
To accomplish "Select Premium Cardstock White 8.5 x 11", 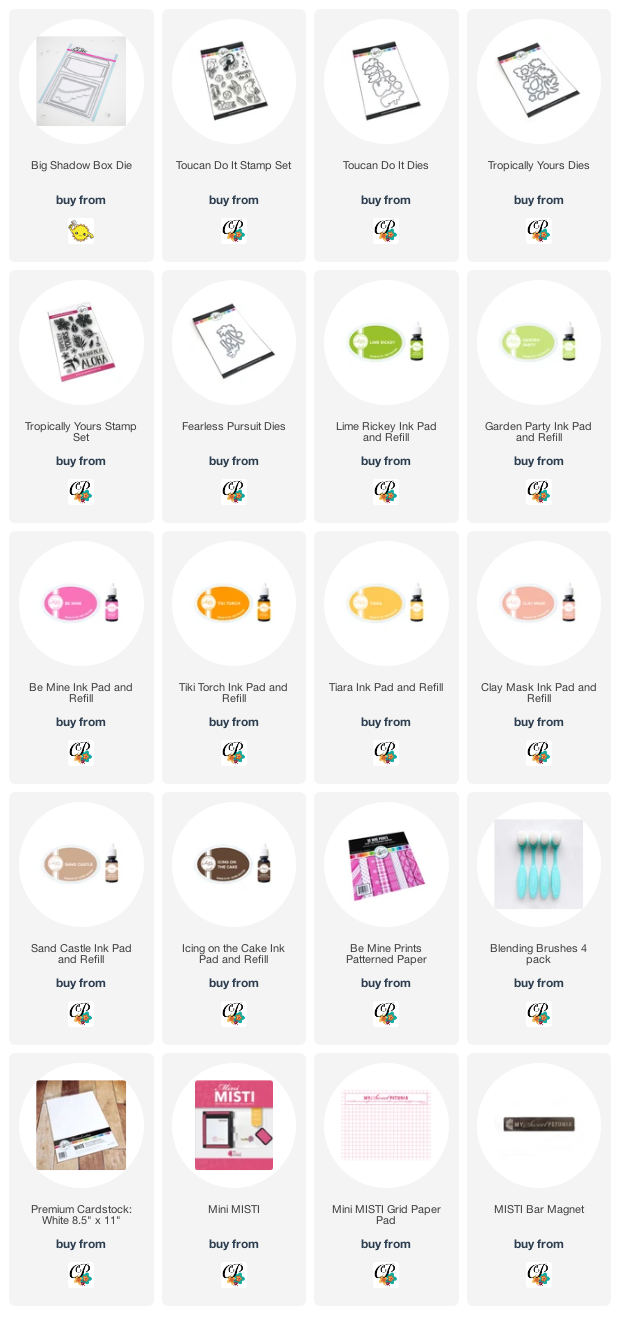I will pyautogui.click(x=81, y=1179).
